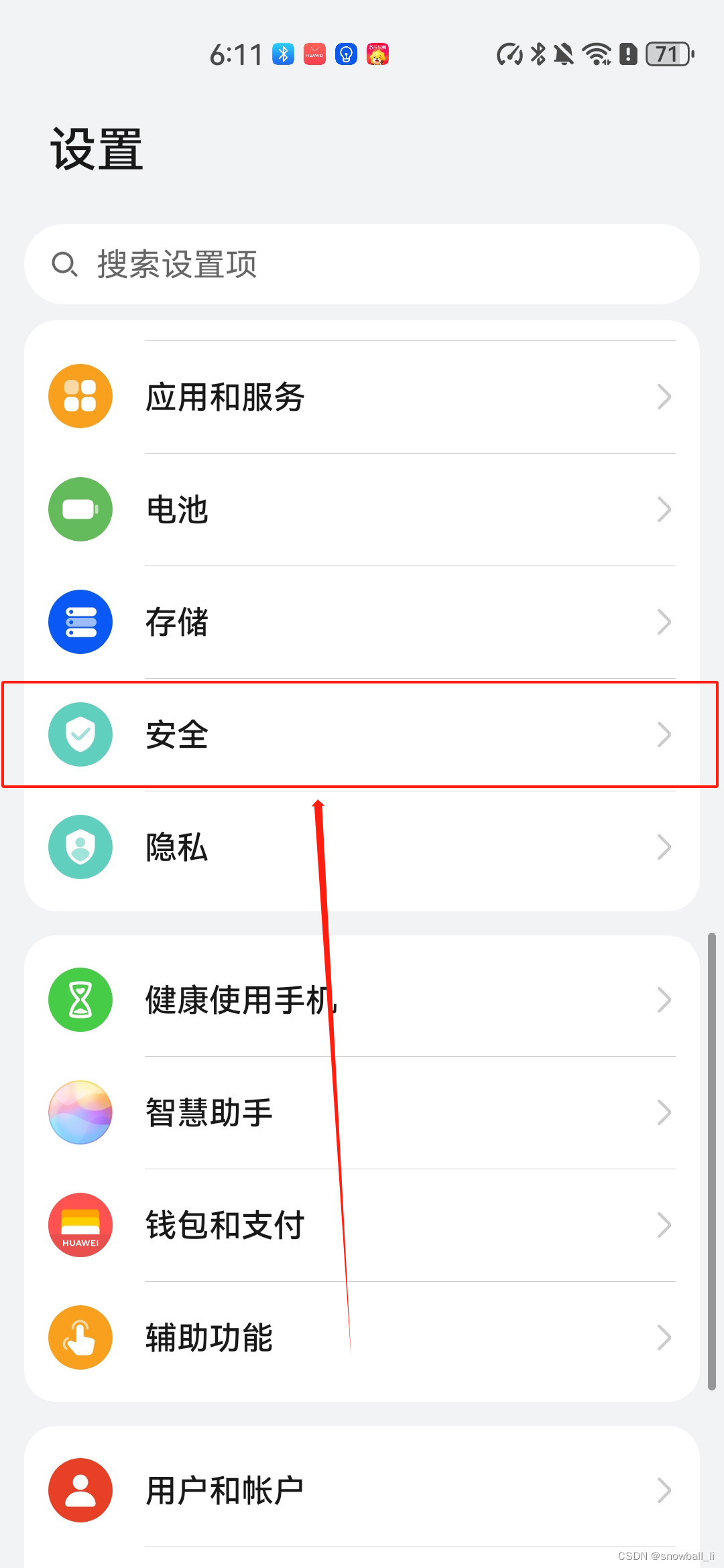The image size is (724, 1568).
Task: Open 健康使用手机
Action: (362, 1000)
